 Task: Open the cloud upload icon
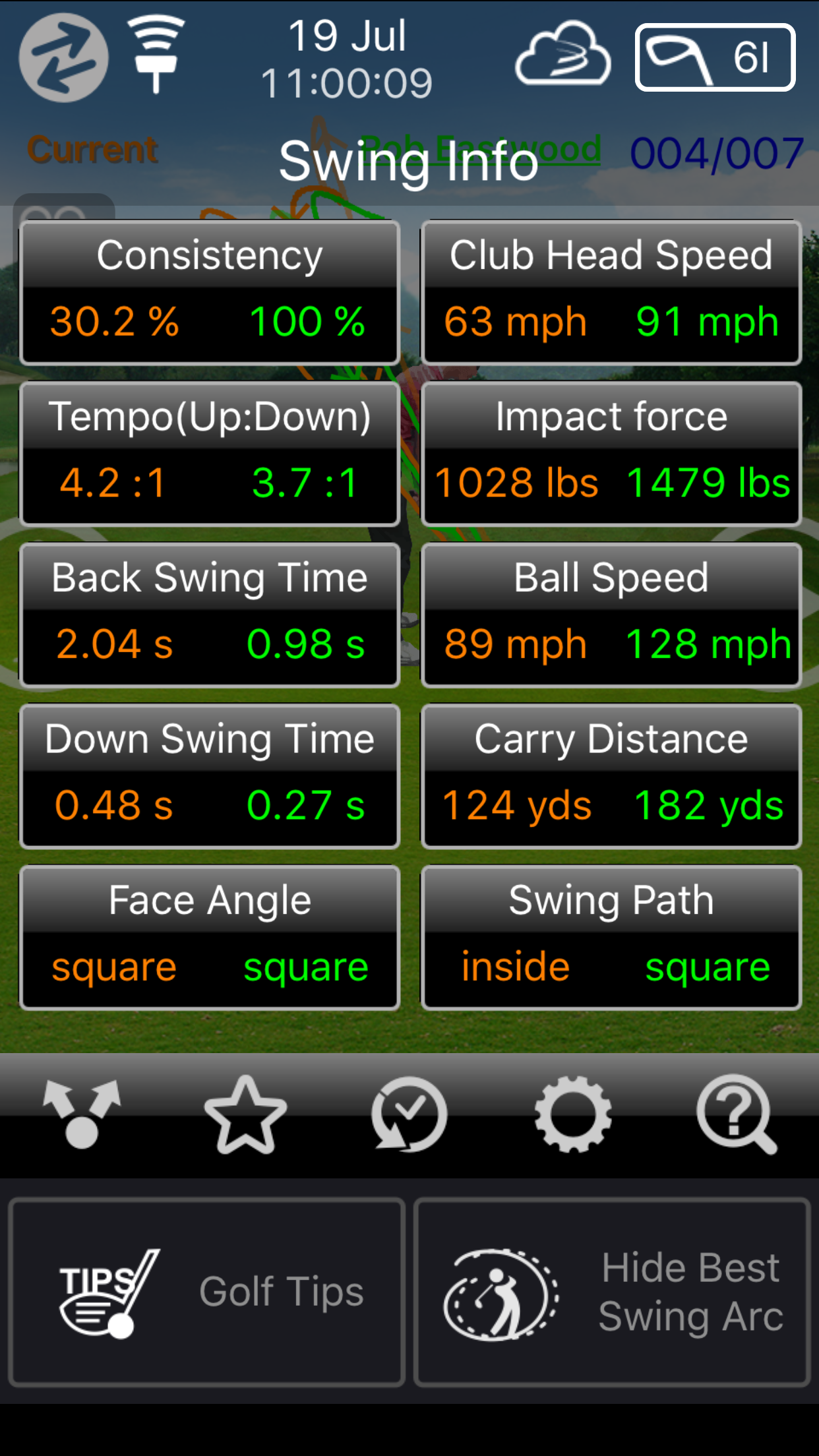click(x=562, y=54)
